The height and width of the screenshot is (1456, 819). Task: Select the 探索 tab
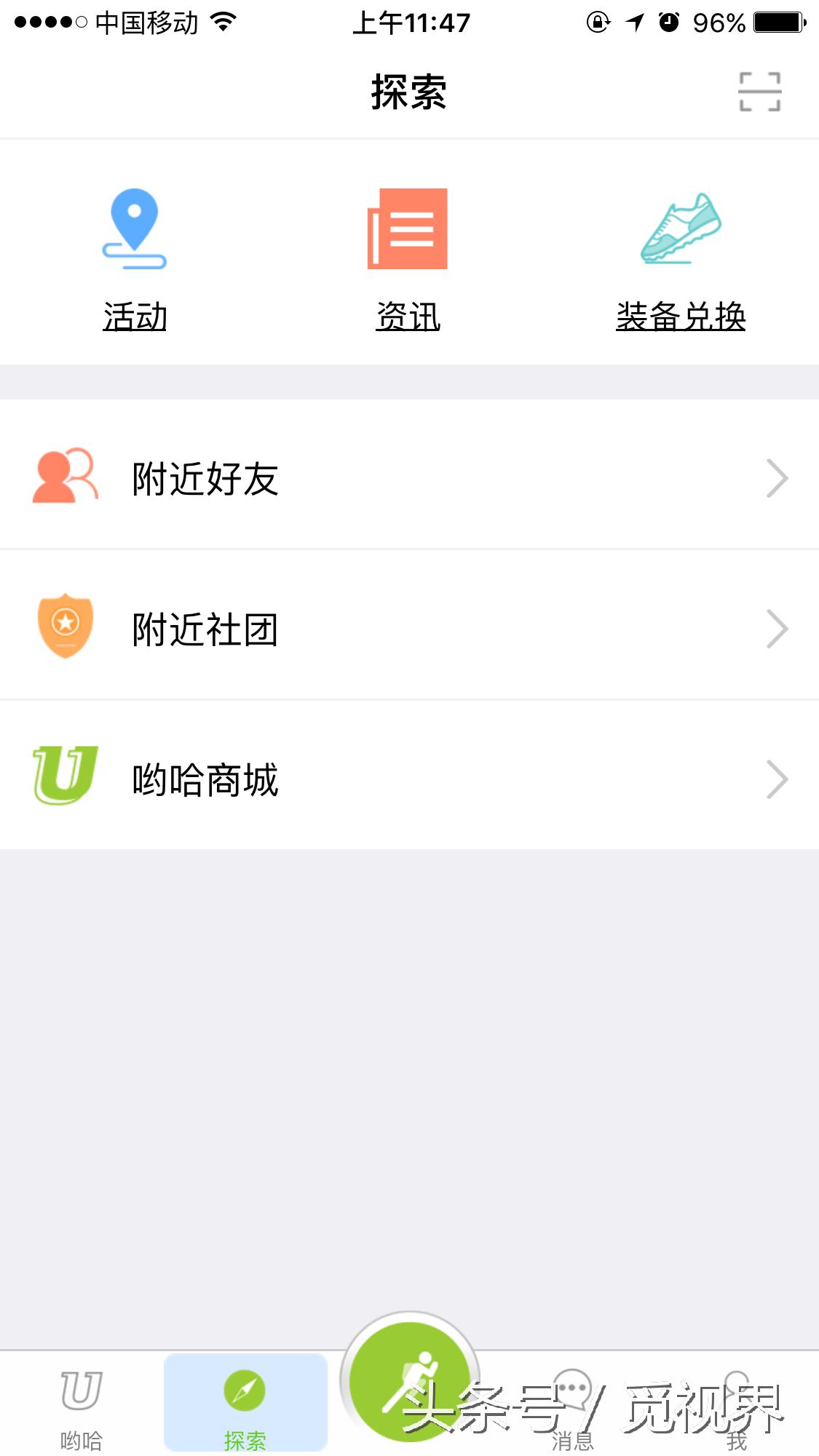[x=245, y=1404]
